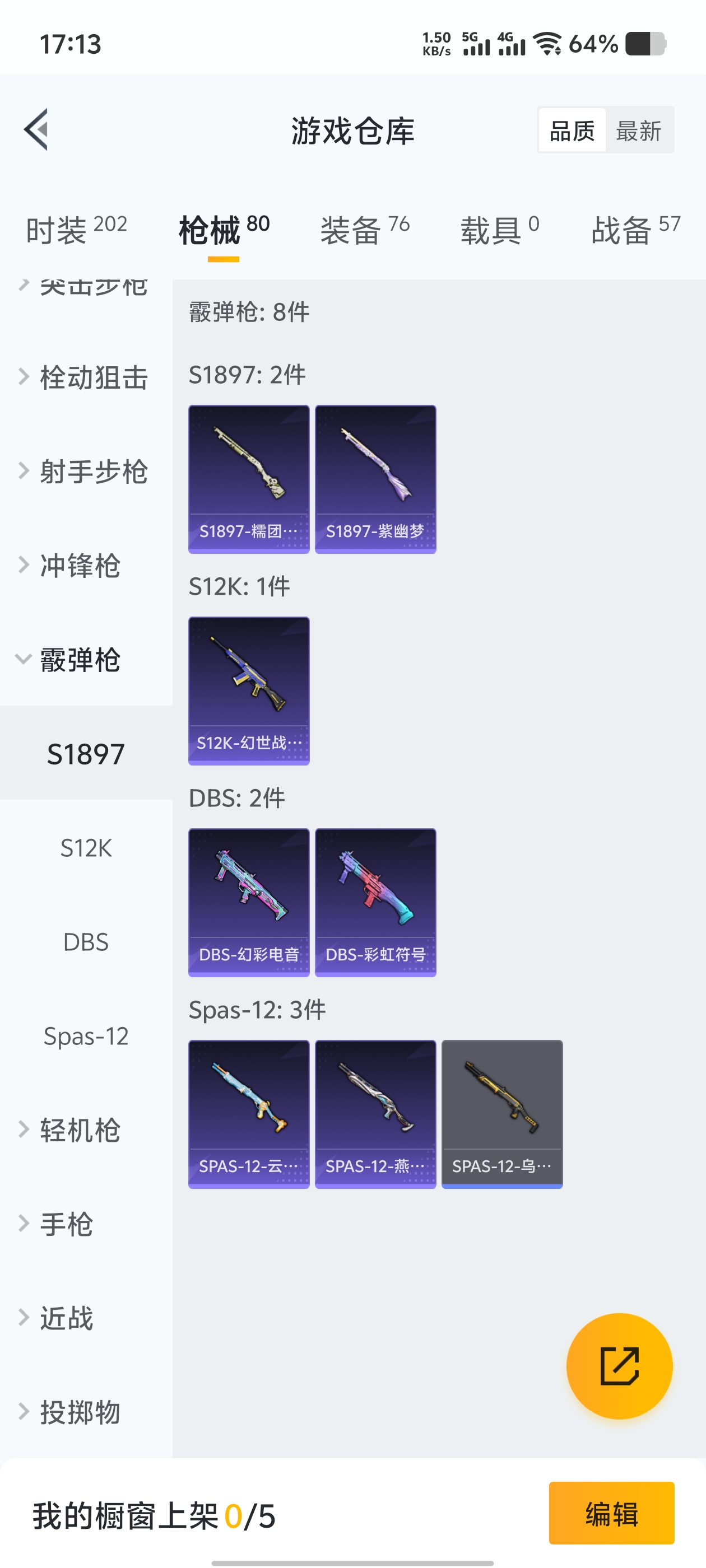Switch to the 战备 tab
Viewport: 706px width, 1568px height.
635,230
